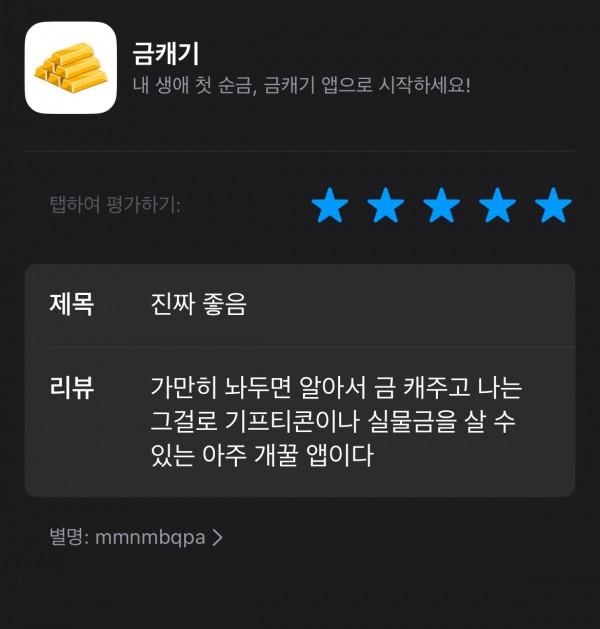Rate the app two stars

pyautogui.click(x=385, y=207)
